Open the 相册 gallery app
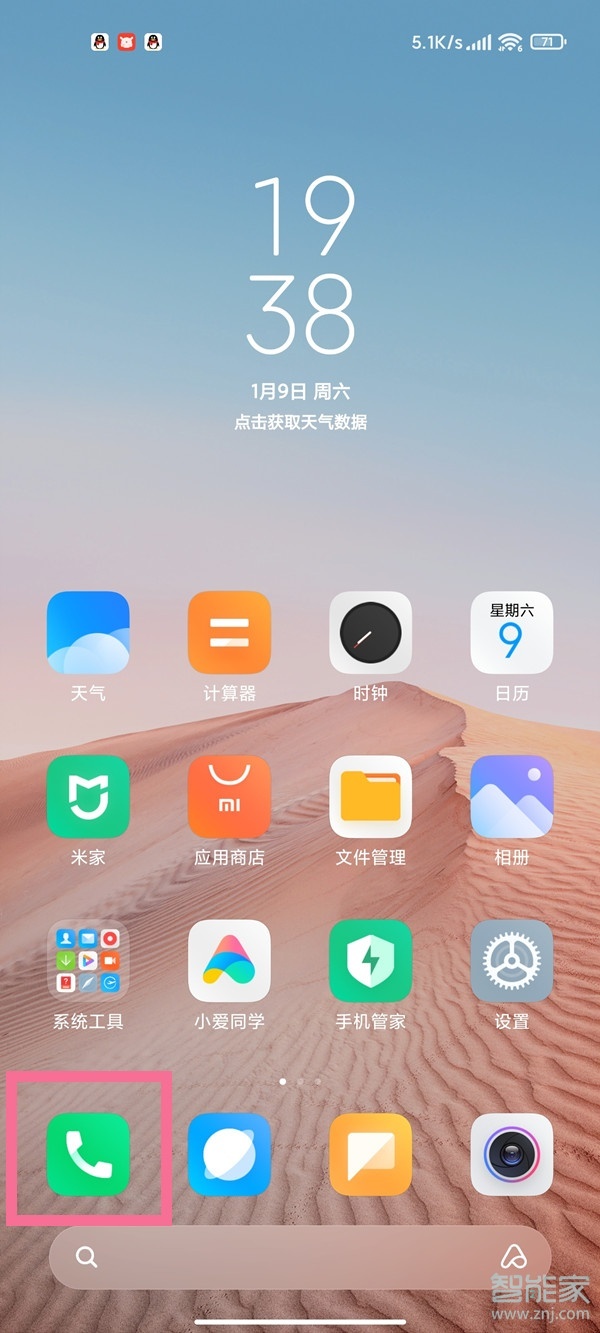This screenshot has height=1333, width=600. click(511, 797)
